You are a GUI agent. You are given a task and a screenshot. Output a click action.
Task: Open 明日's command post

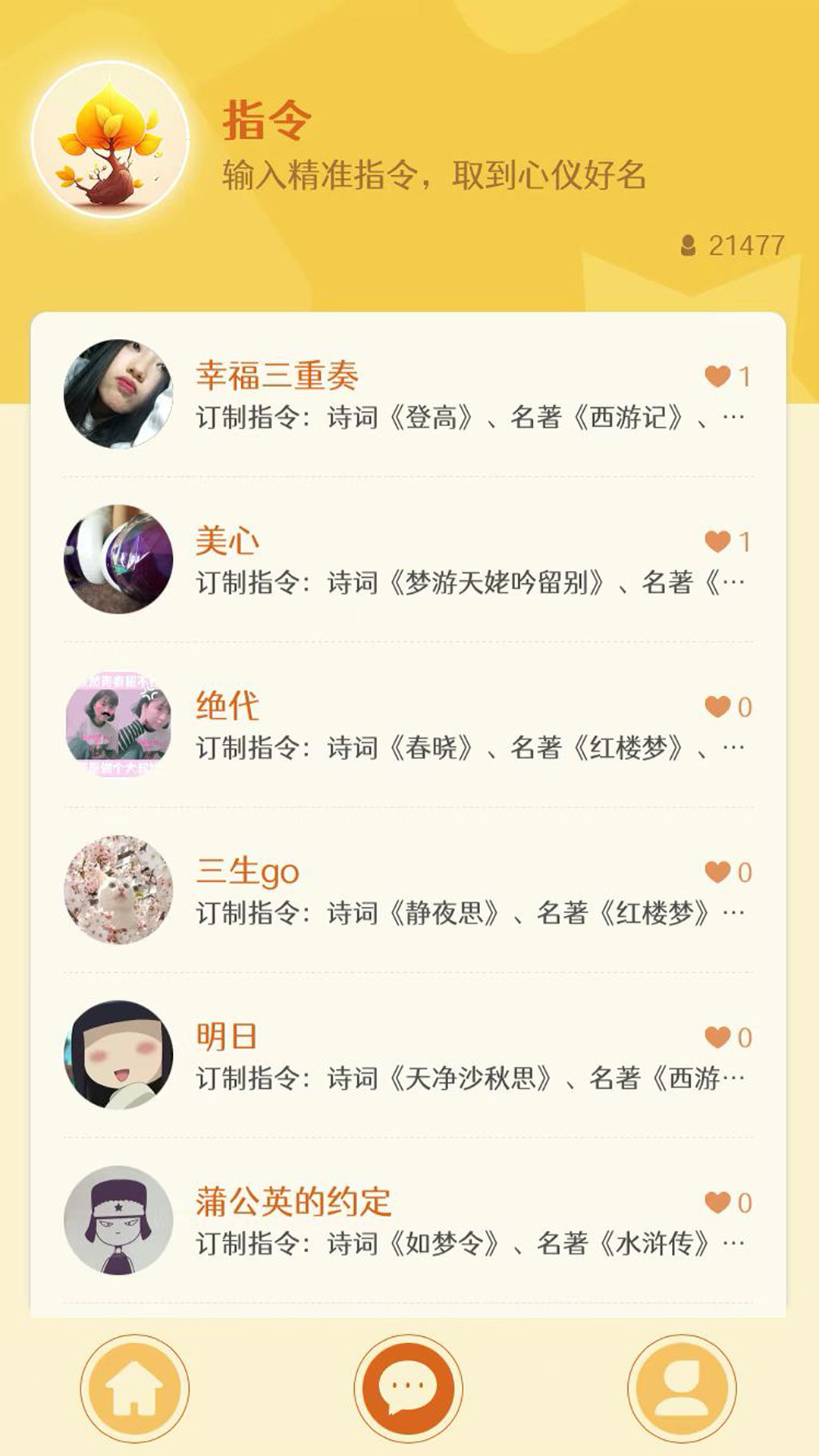(408, 1056)
